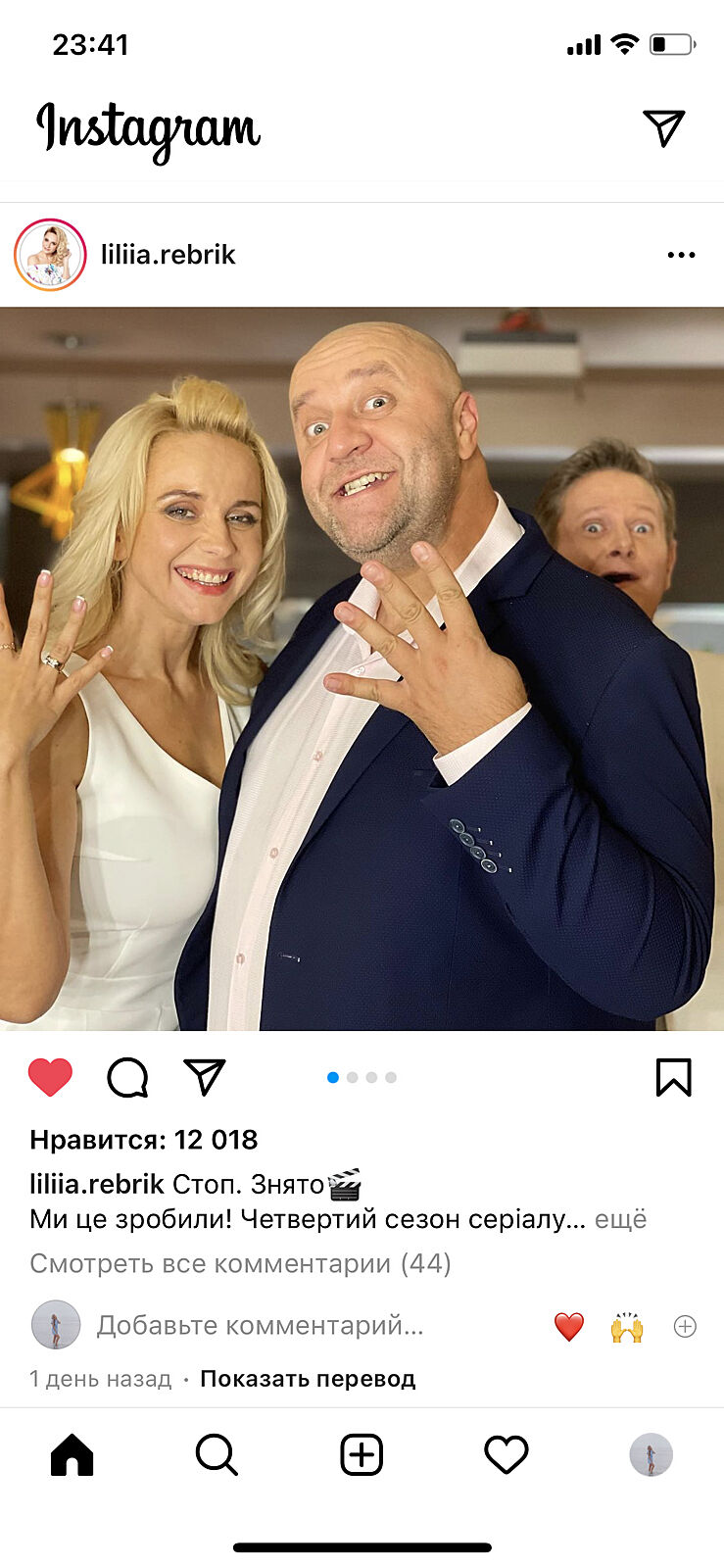Open comments with speech bubble icon
724x1568 pixels.
(127, 1077)
